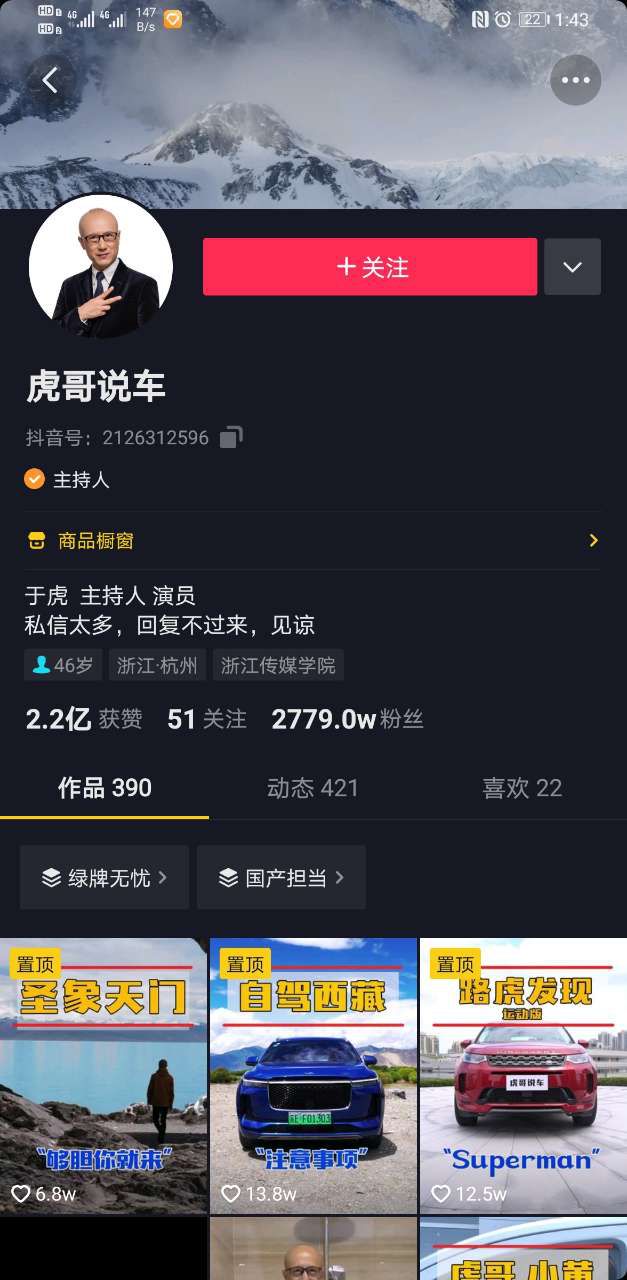Open the three-dot overflow menu

click(575, 80)
